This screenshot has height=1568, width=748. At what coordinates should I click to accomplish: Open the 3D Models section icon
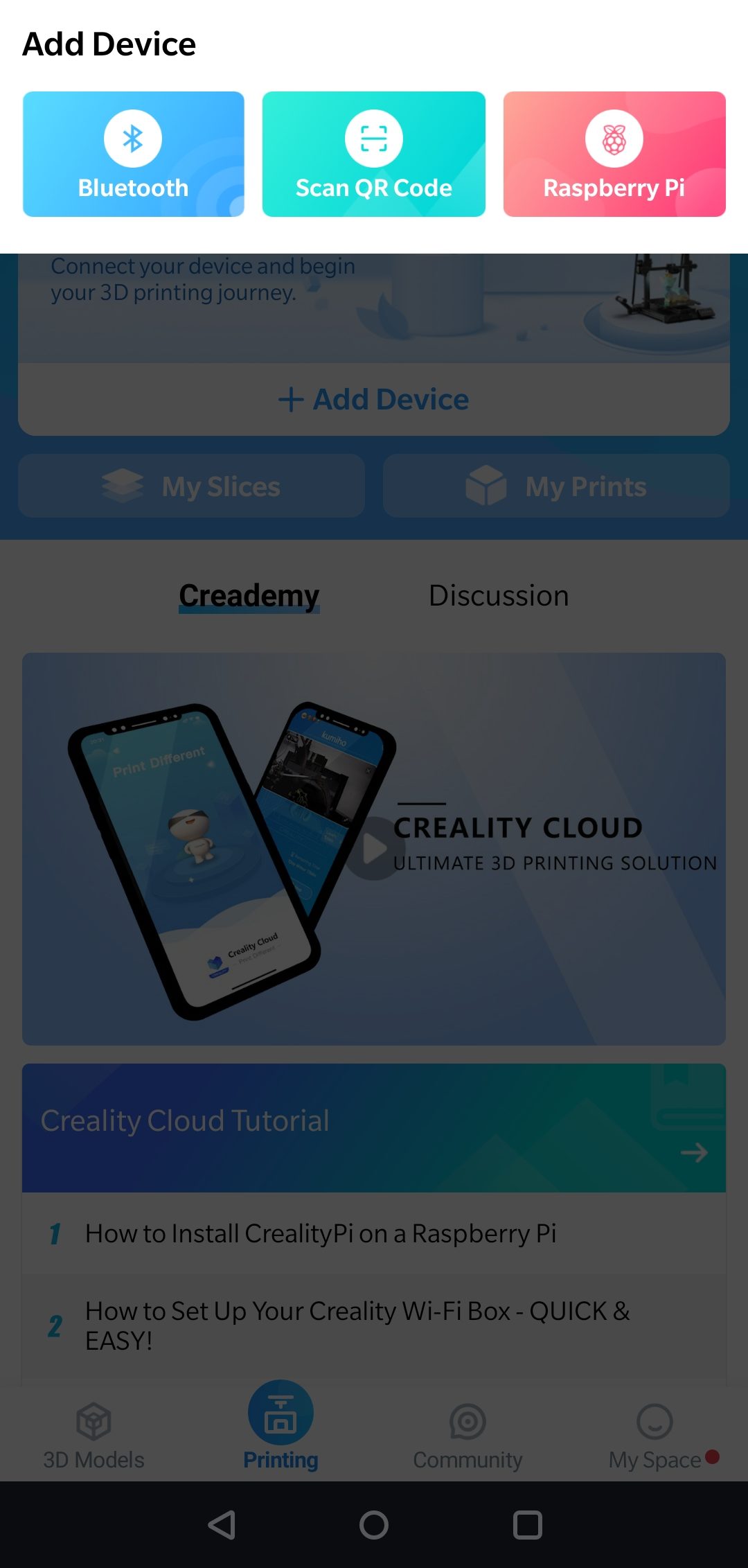(x=93, y=1422)
